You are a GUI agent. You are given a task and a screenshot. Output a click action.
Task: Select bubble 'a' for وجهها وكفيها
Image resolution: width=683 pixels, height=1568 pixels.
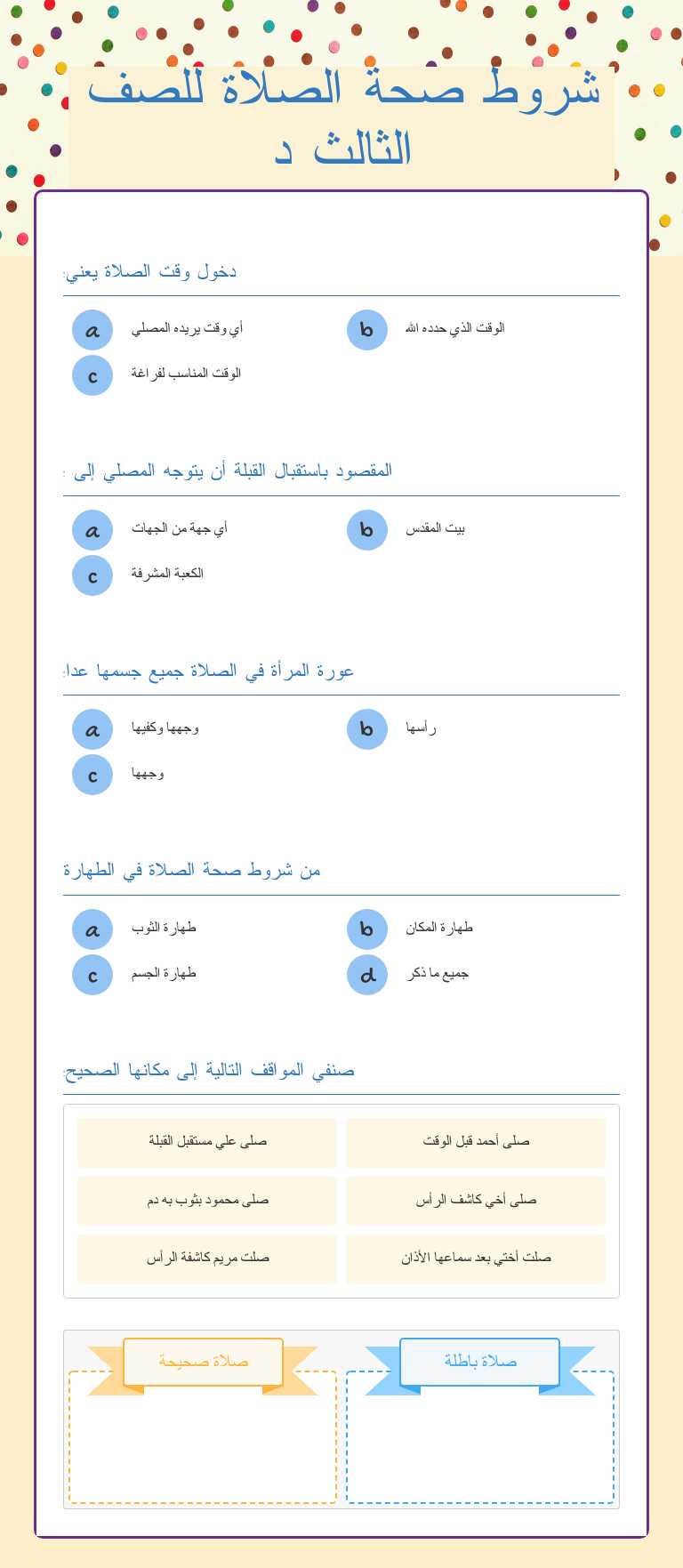click(92, 728)
